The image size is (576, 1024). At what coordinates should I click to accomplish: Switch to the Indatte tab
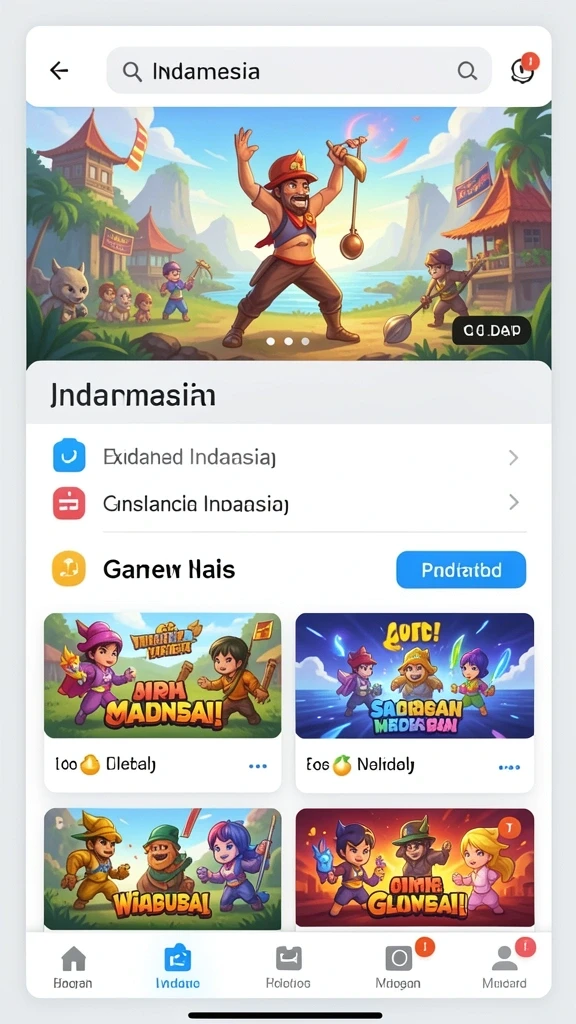tap(178, 967)
